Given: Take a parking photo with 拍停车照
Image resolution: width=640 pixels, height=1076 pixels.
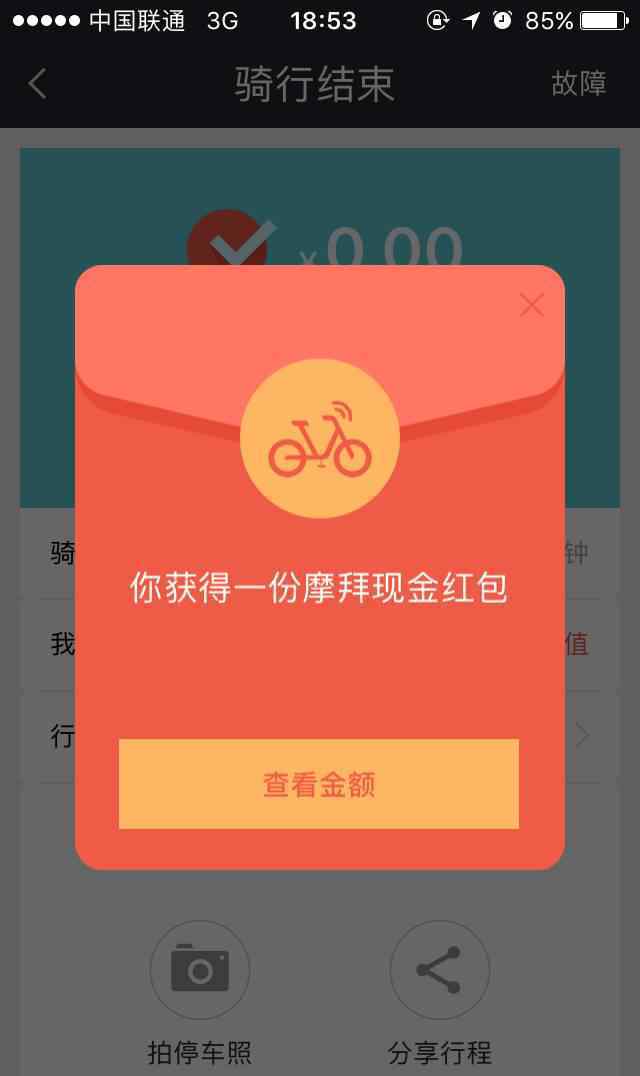Looking at the screenshot, I should tap(200, 970).
